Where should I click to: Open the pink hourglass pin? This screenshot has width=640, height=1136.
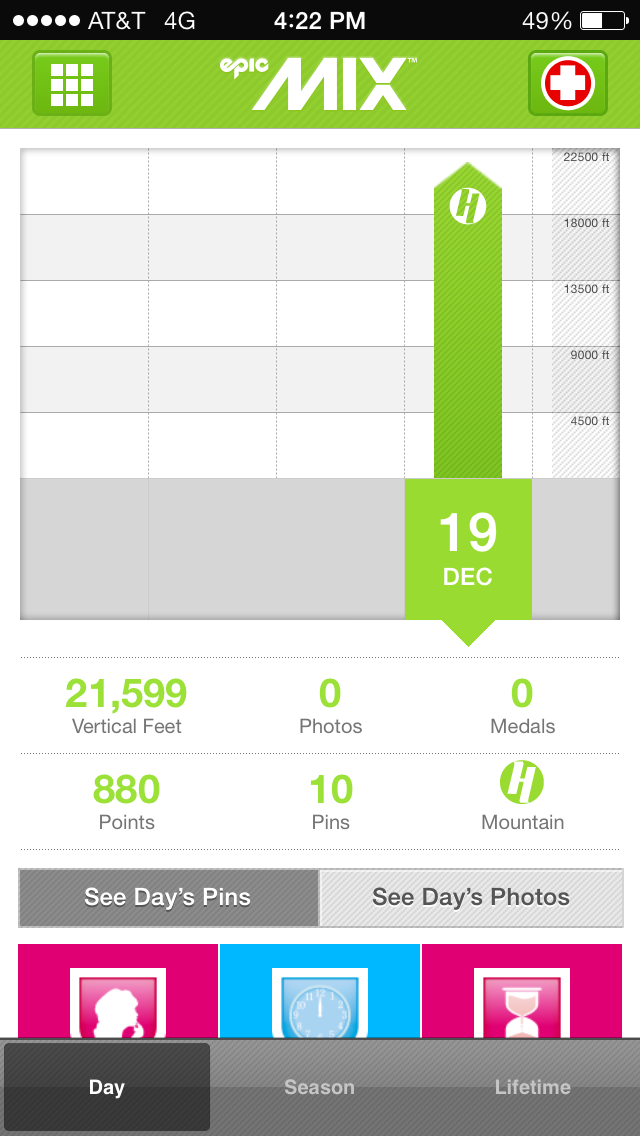click(522, 992)
